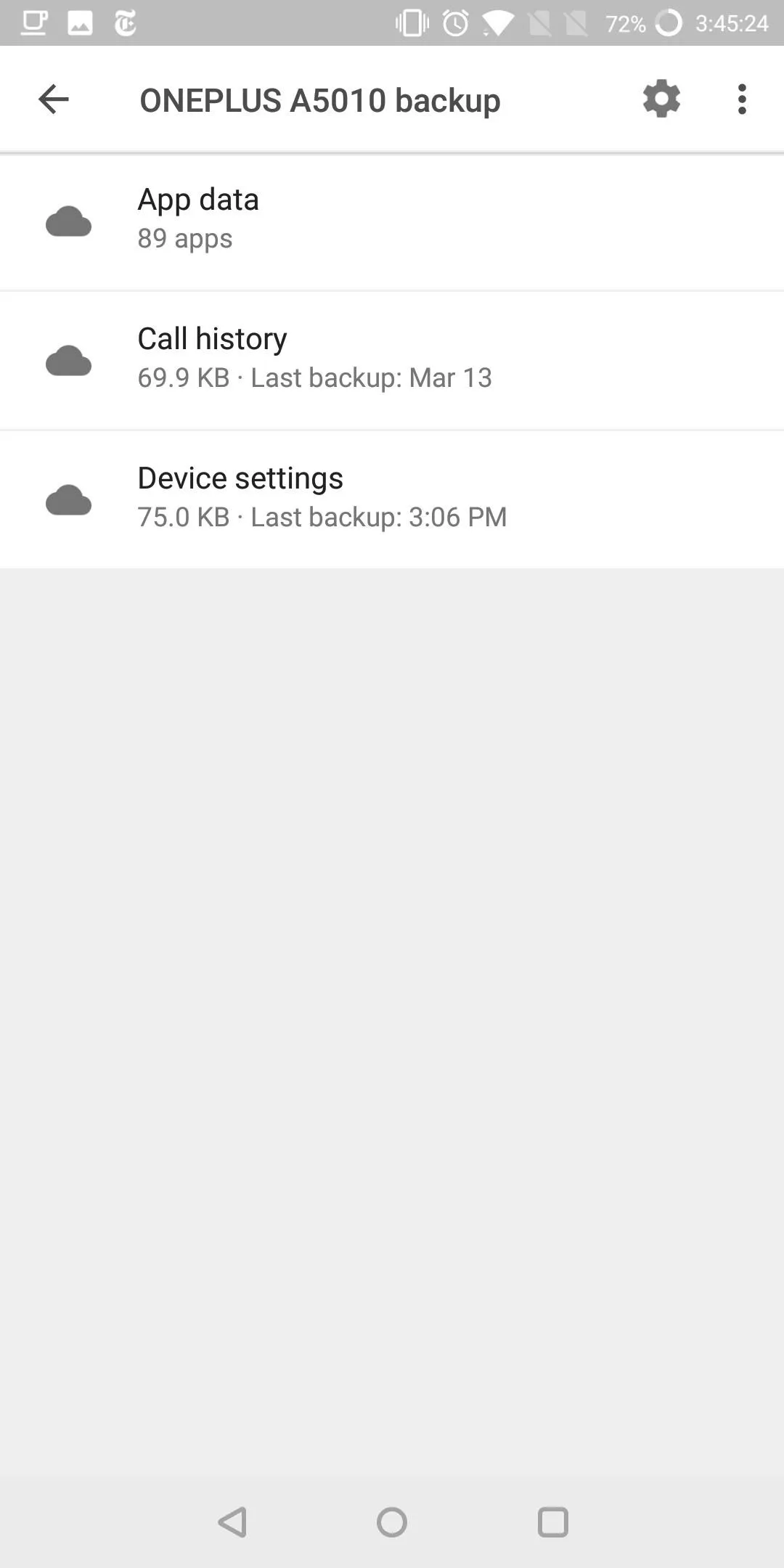This screenshot has width=784, height=1568.
Task: Go back using the top-left arrow
Action: [53, 99]
